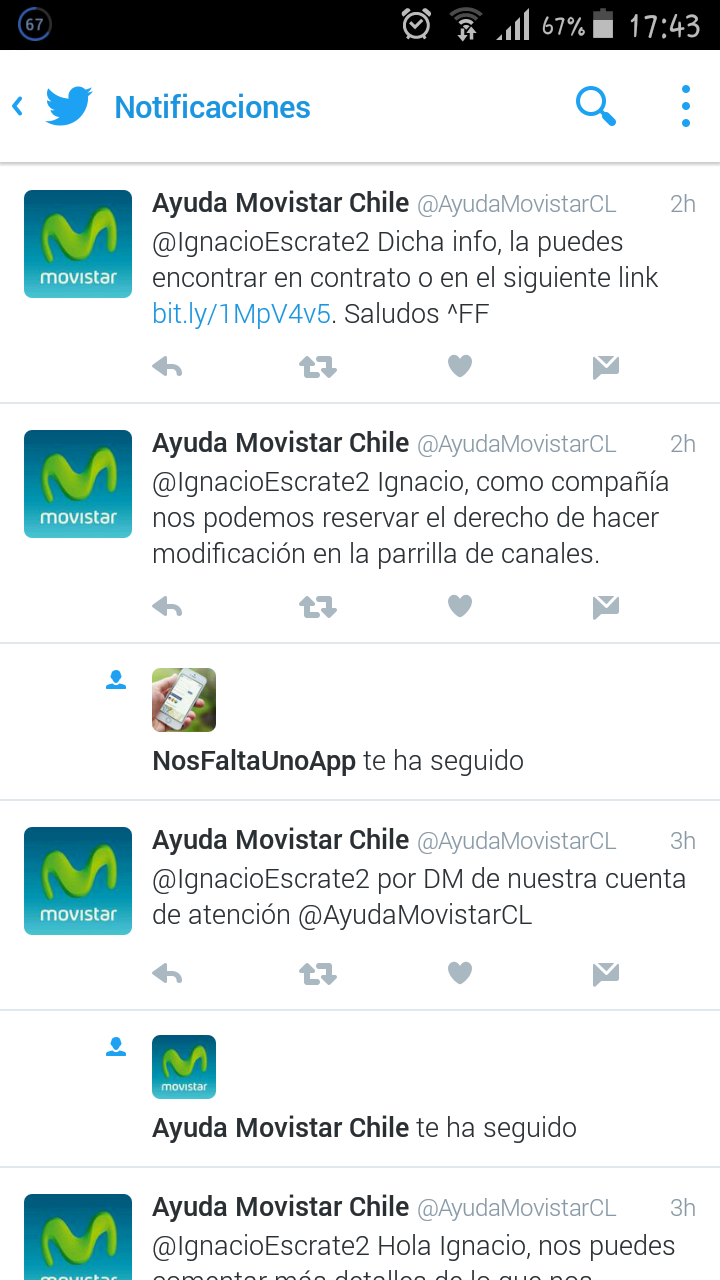Retweet the 'parrilla de canales' tweet
The width and height of the screenshot is (720, 1280).
click(x=318, y=606)
